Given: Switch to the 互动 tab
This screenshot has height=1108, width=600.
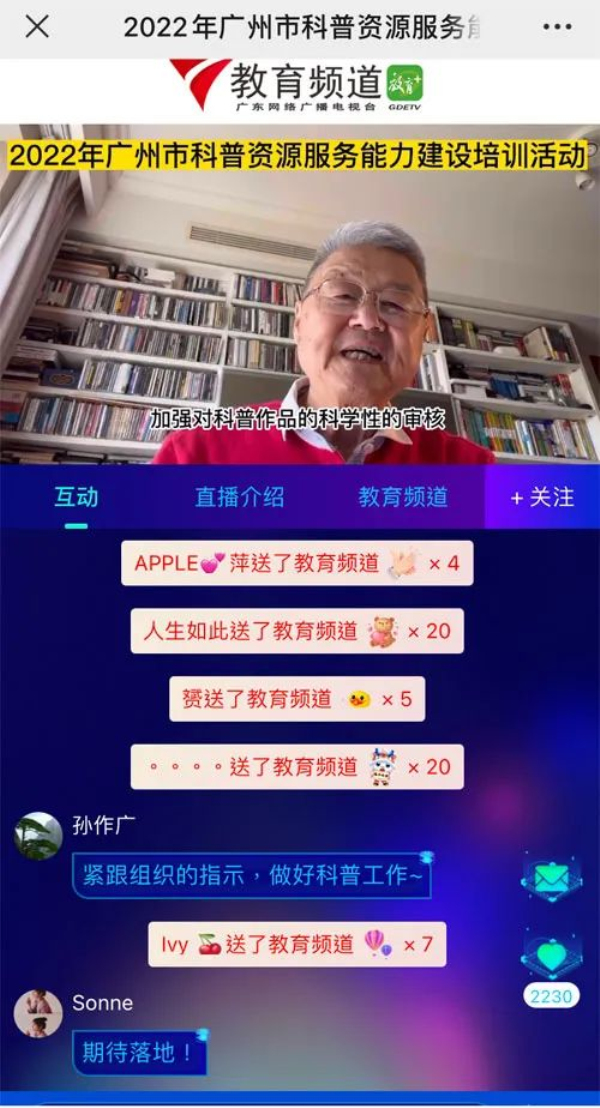Looking at the screenshot, I should pos(76,497).
